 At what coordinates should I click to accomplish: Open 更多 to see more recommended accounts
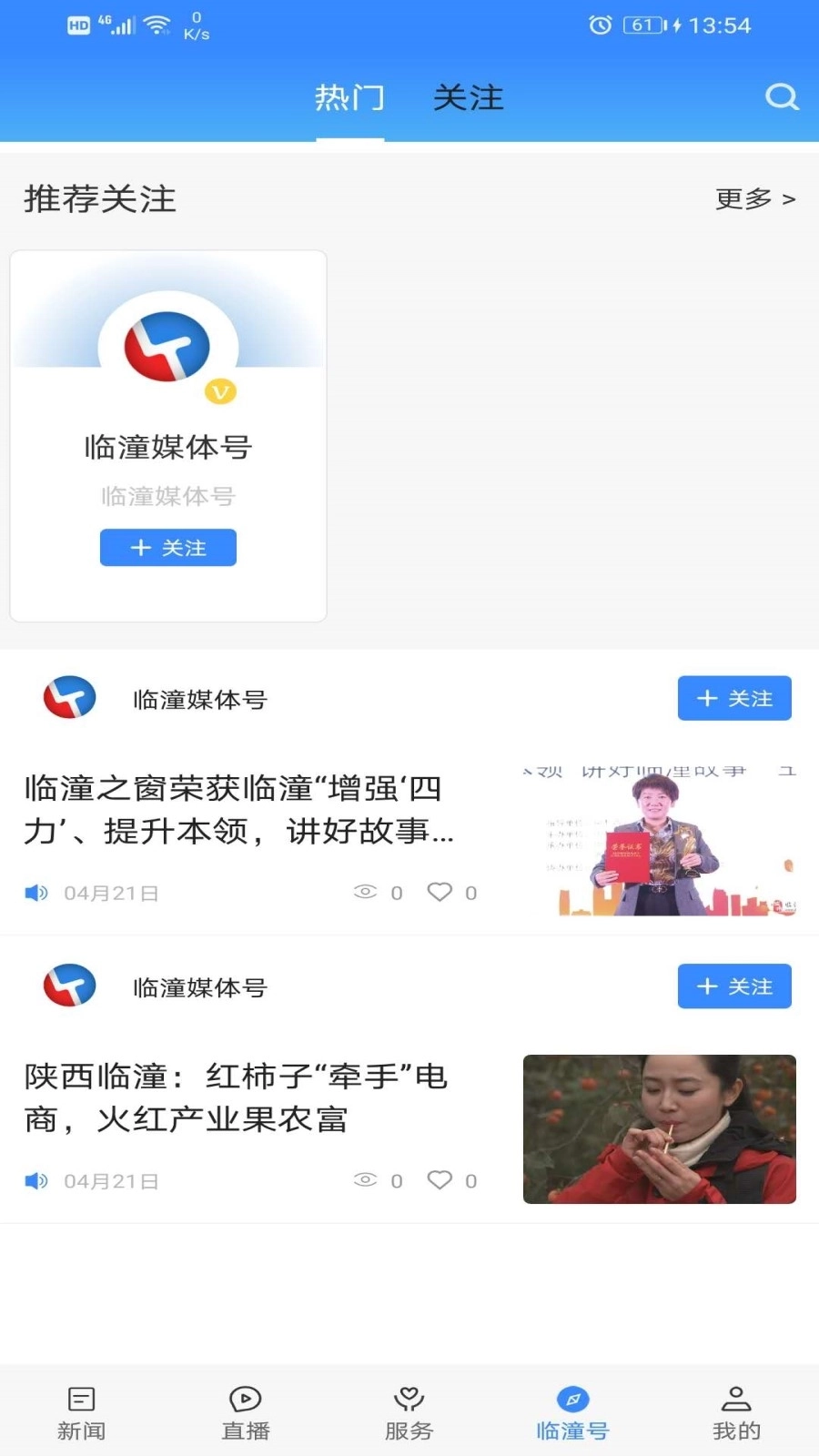753,198
